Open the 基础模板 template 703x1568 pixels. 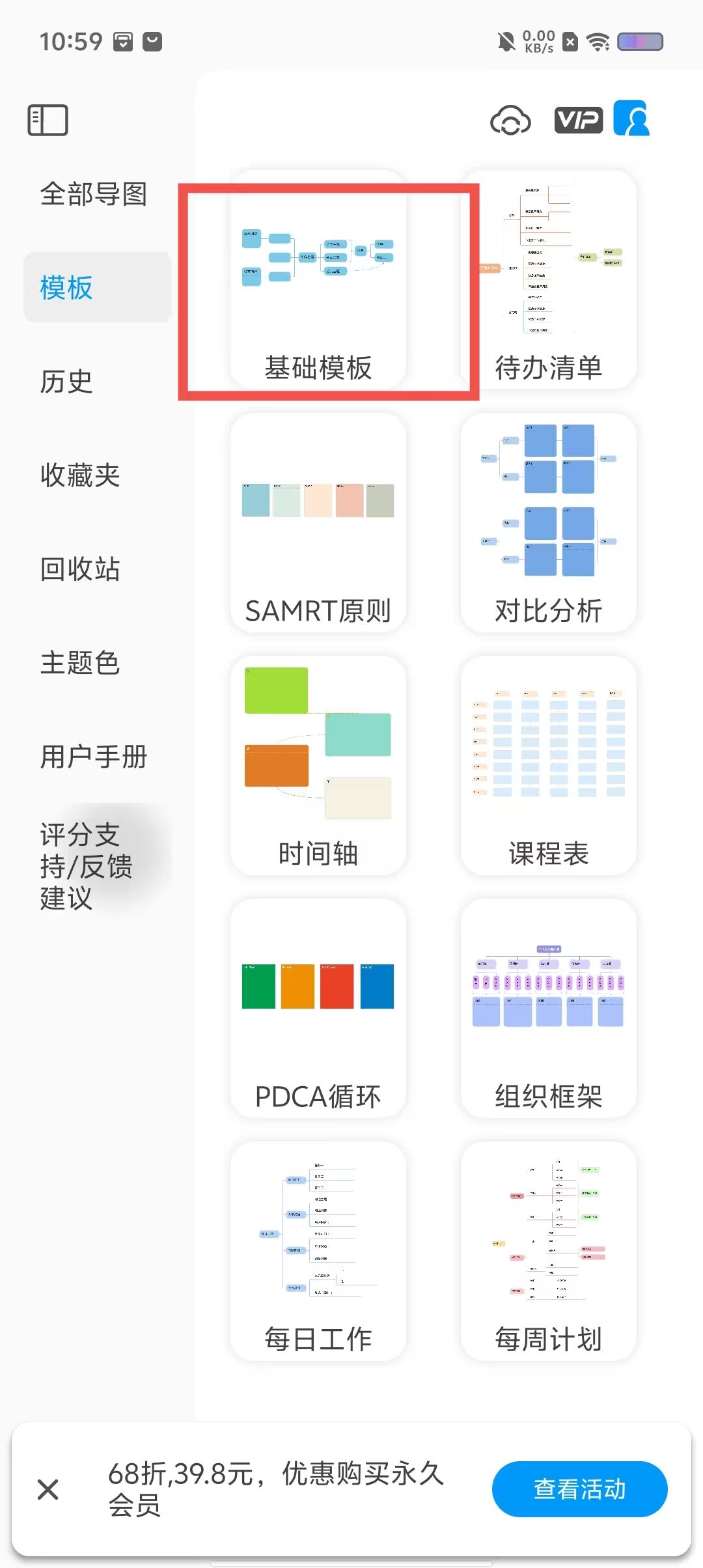point(318,280)
